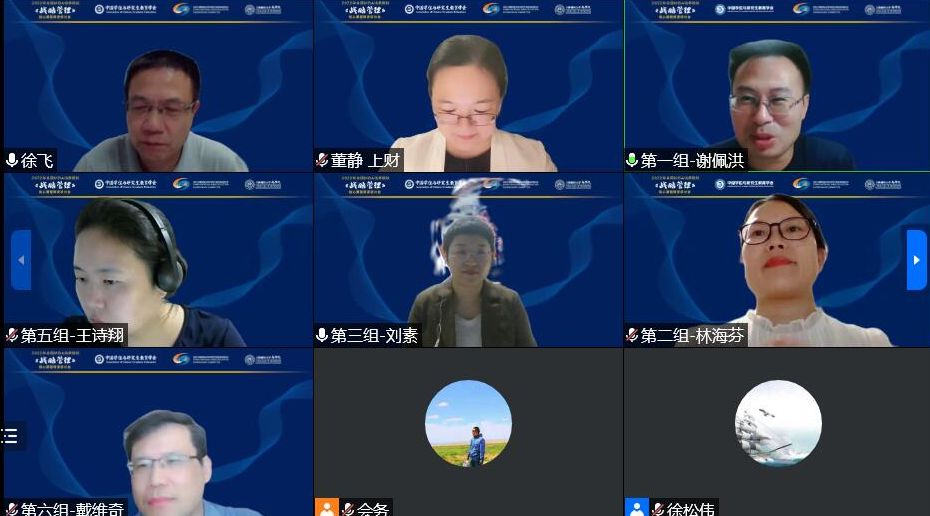Open the list menu icon
The image size is (930, 516).
coord(10,436)
